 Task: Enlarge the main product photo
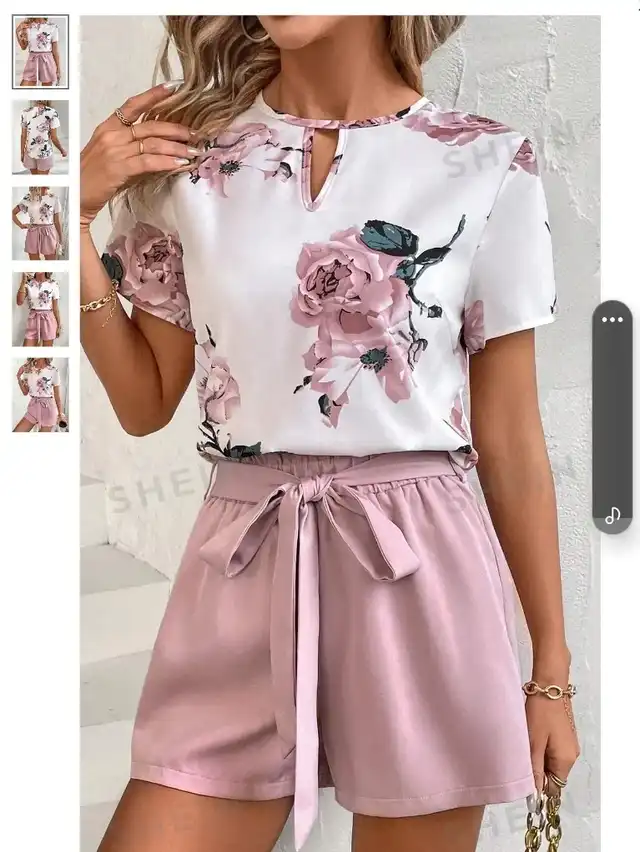click(x=340, y=434)
